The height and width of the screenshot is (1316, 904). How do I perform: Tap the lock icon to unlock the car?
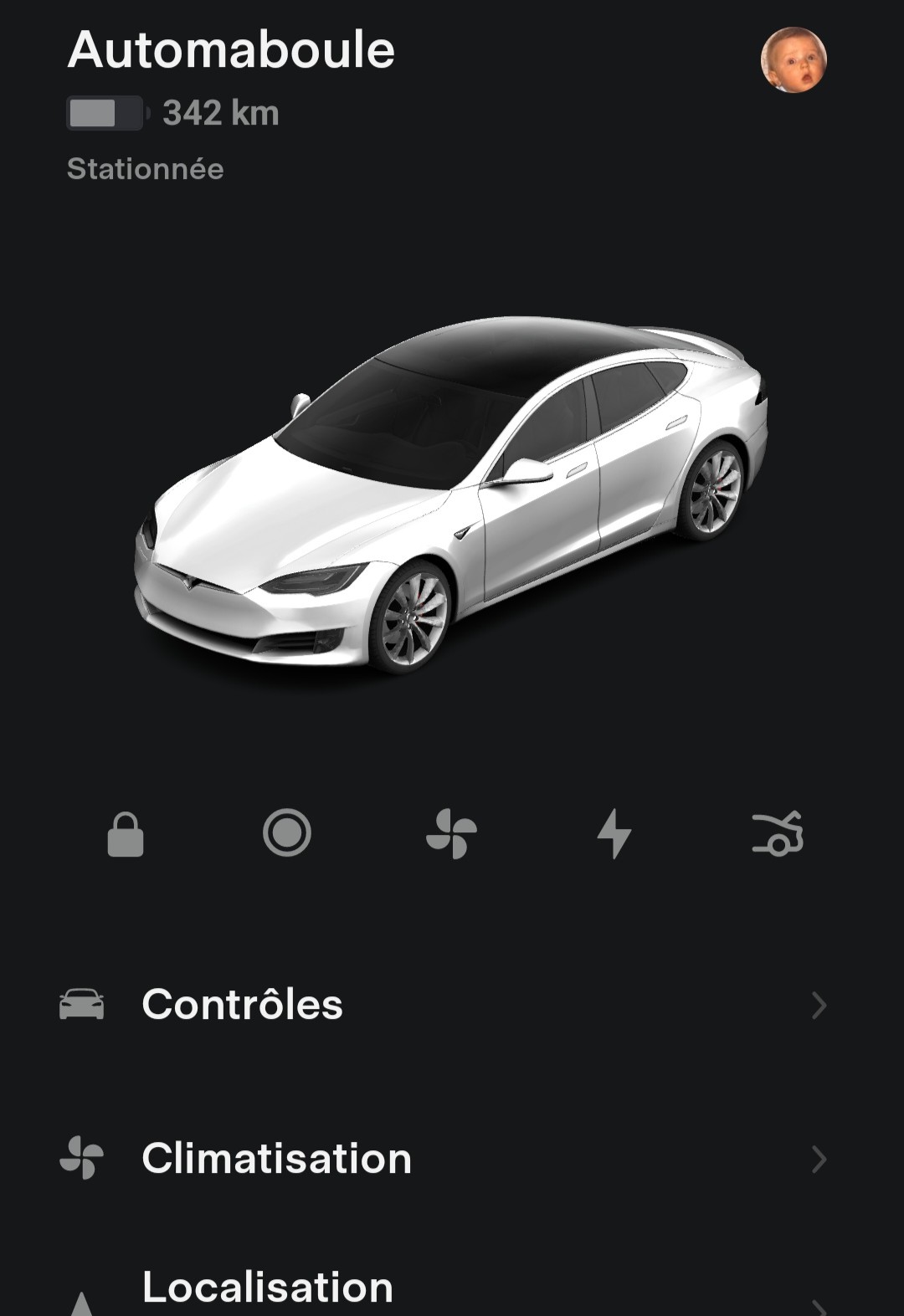point(126,834)
